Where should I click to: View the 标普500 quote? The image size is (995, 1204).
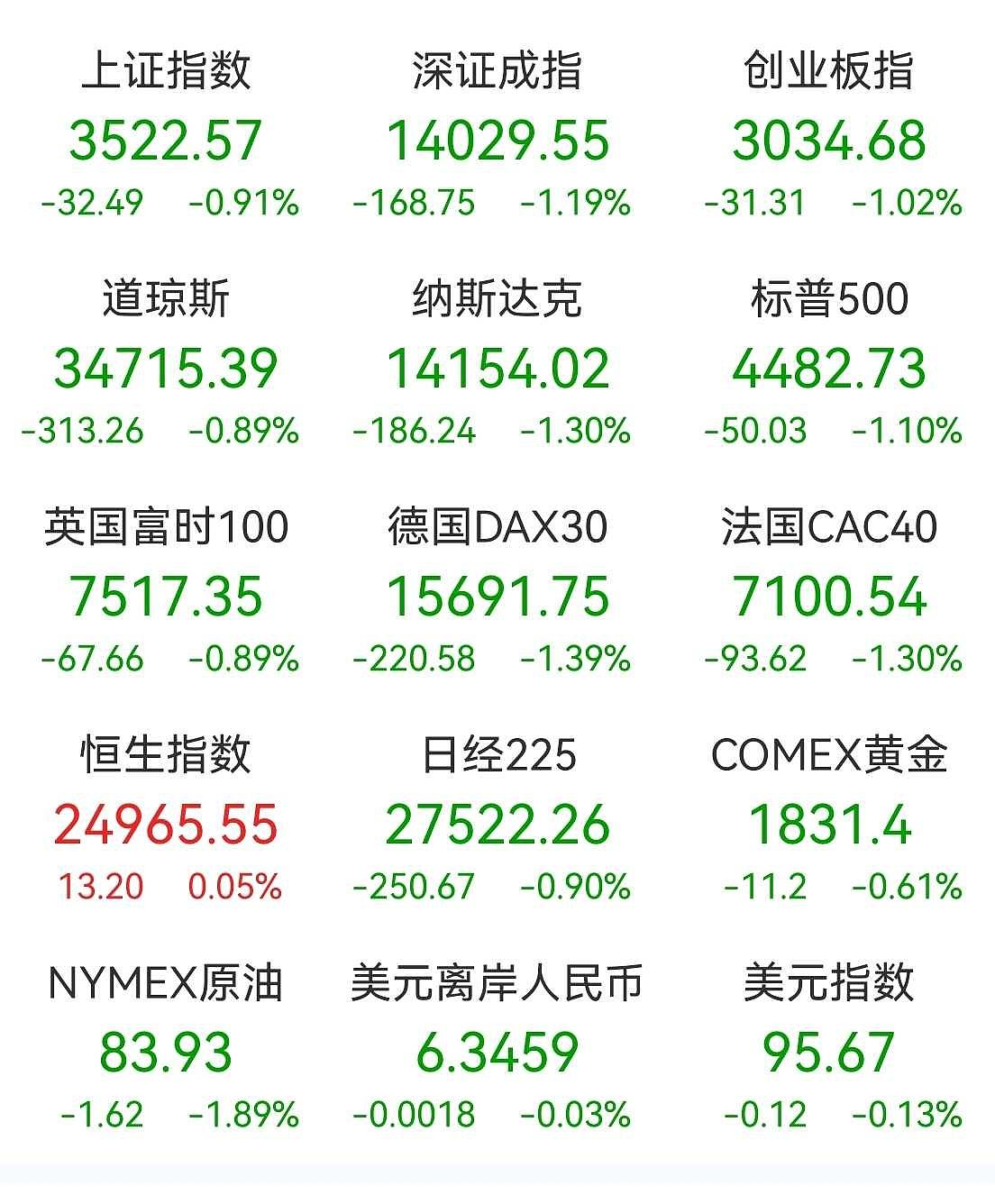[x=829, y=368]
